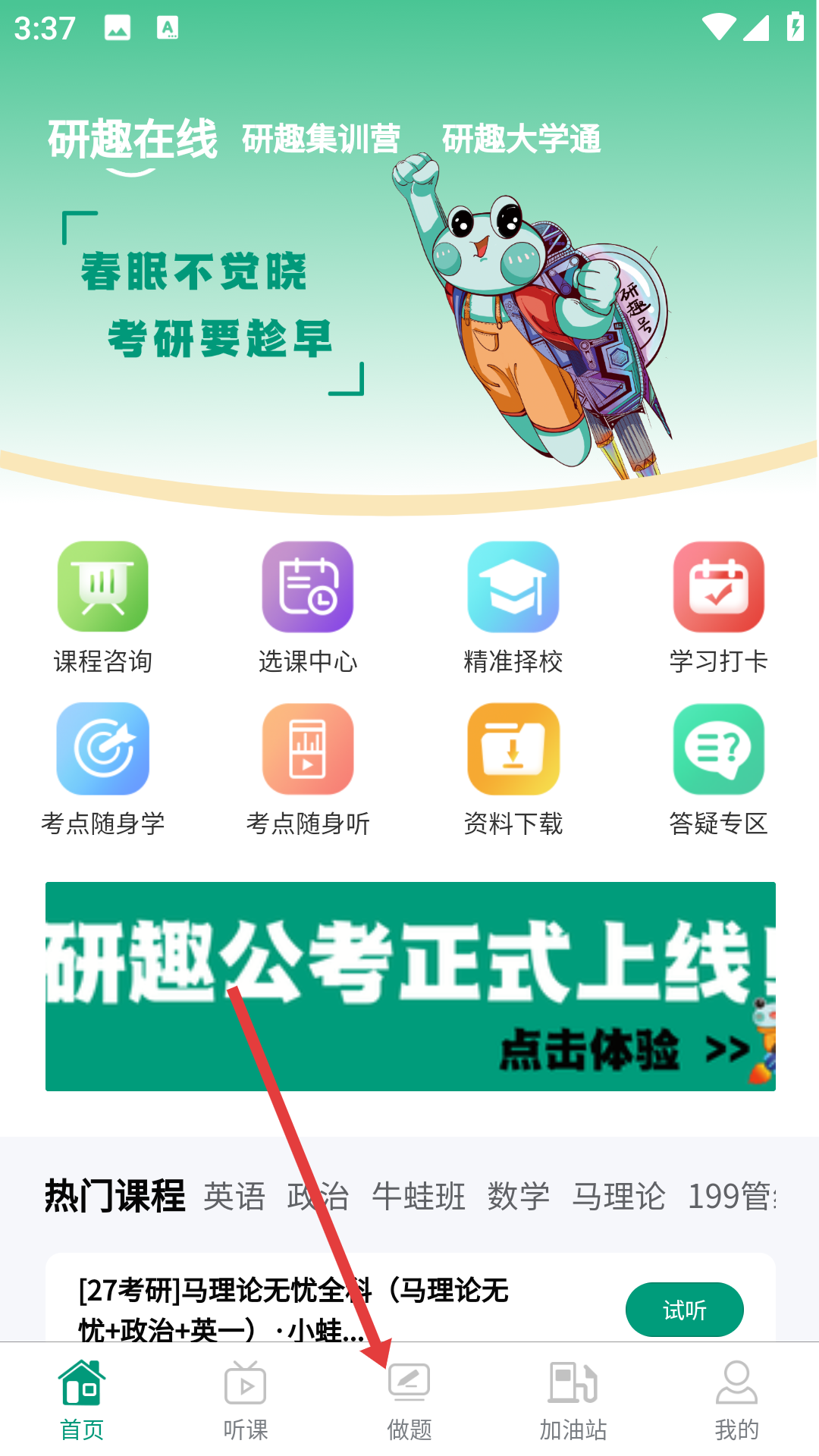Open 选课中心
819x1456 pixels.
pyautogui.click(x=308, y=607)
